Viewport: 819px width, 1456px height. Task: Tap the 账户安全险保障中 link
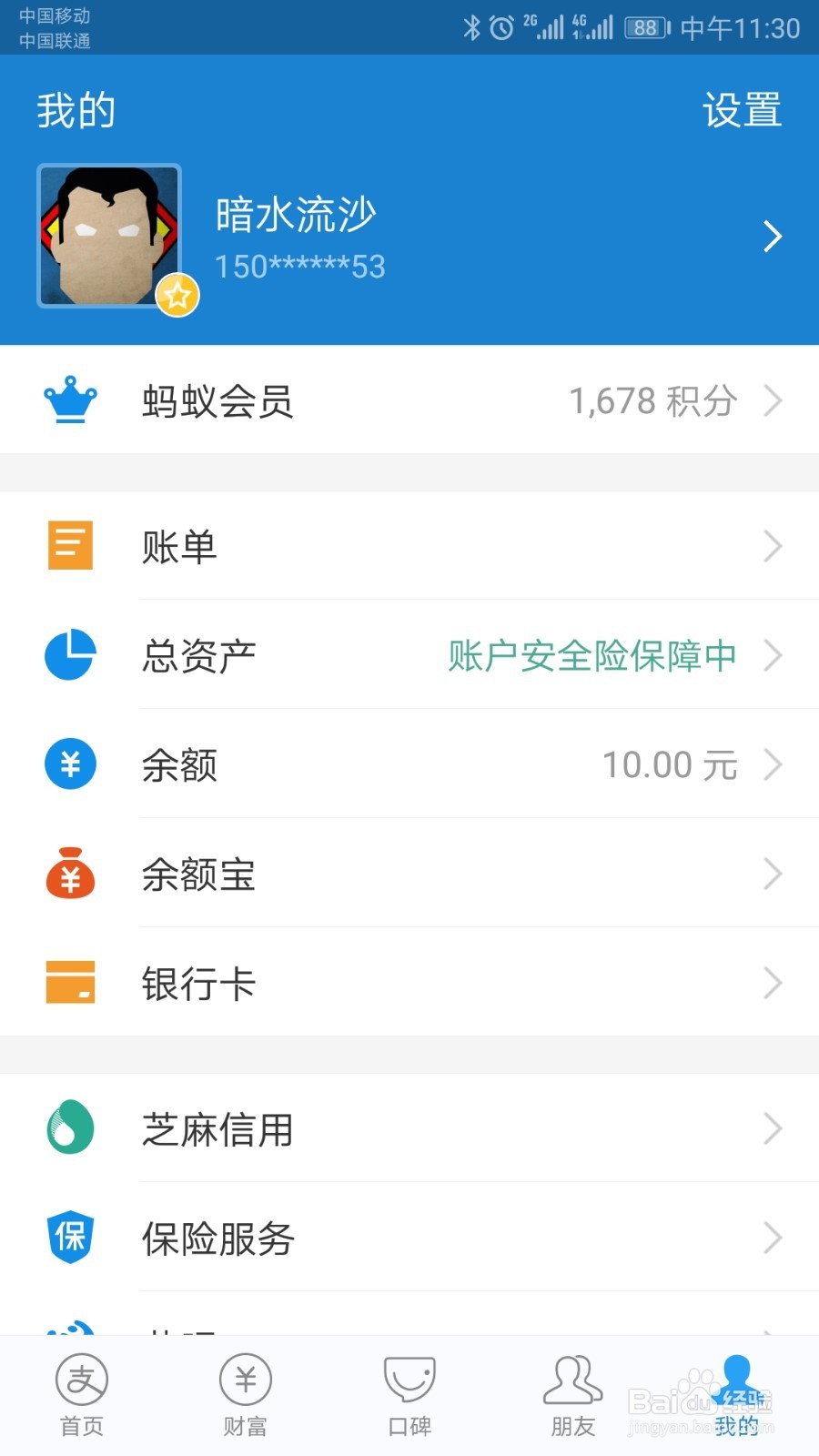[x=589, y=655]
